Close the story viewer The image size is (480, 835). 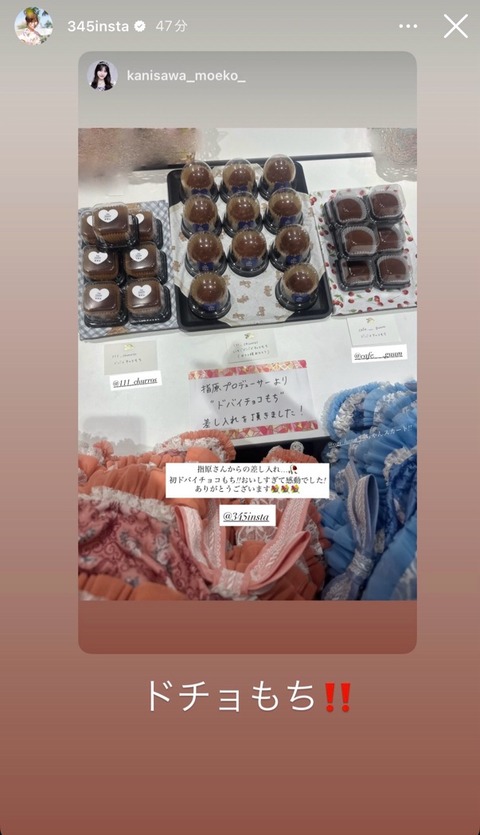coord(455,26)
